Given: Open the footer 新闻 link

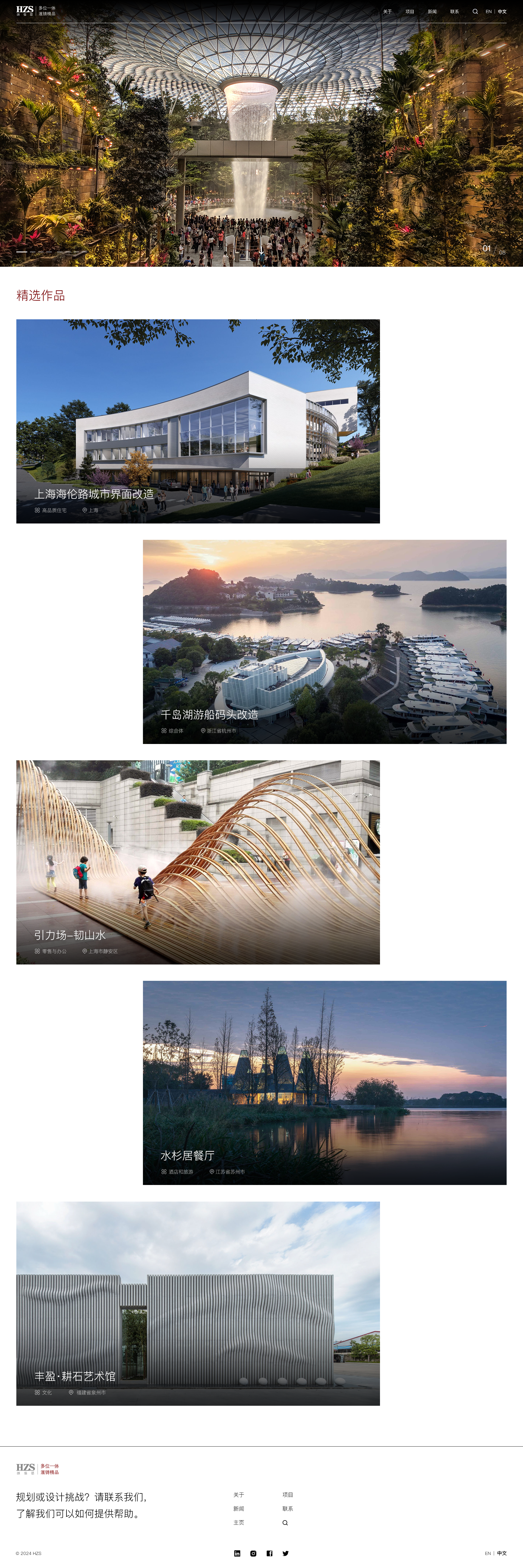Looking at the screenshot, I should click(239, 1508).
